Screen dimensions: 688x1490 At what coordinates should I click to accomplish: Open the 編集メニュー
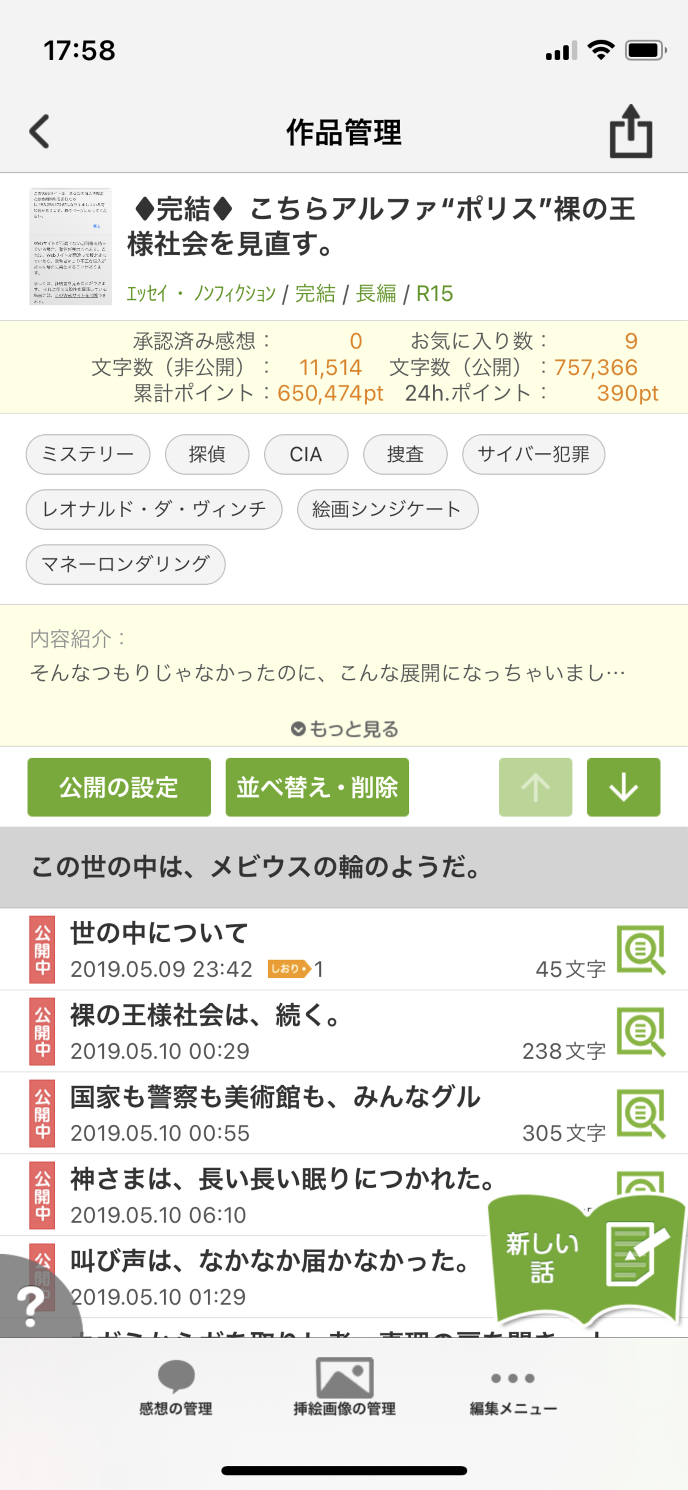(513, 1390)
